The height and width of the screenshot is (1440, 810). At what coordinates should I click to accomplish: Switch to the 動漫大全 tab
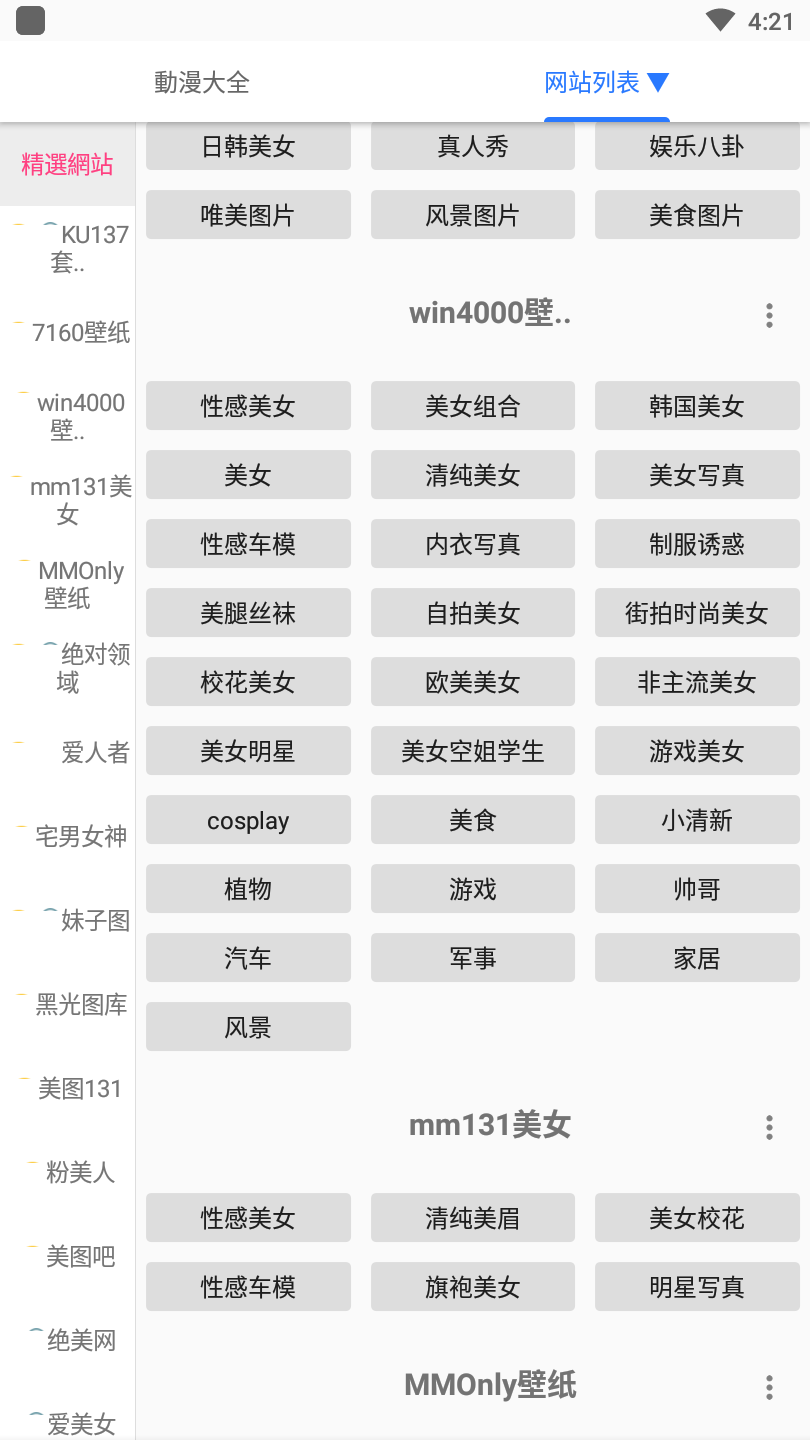(x=202, y=82)
